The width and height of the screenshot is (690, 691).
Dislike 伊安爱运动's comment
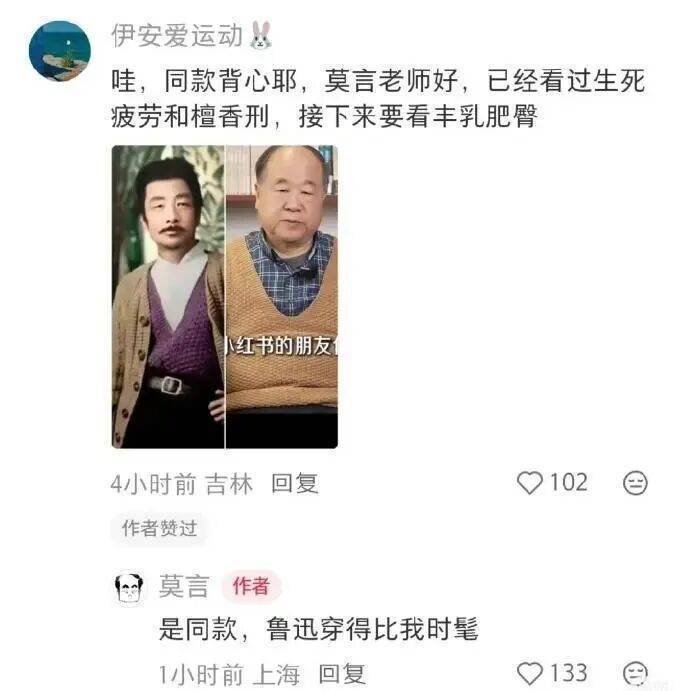click(635, 484)
